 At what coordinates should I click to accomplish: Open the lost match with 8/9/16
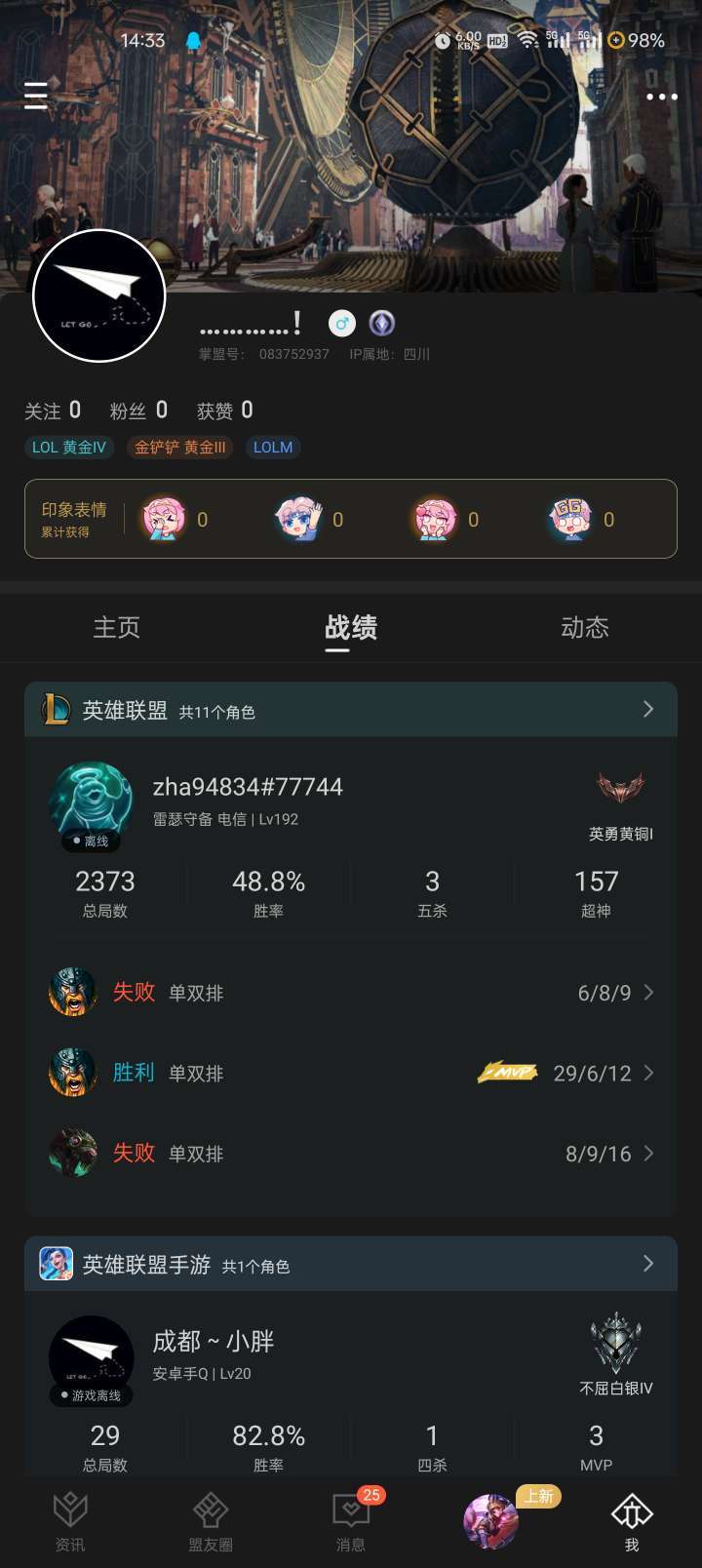click(351, 1154)
